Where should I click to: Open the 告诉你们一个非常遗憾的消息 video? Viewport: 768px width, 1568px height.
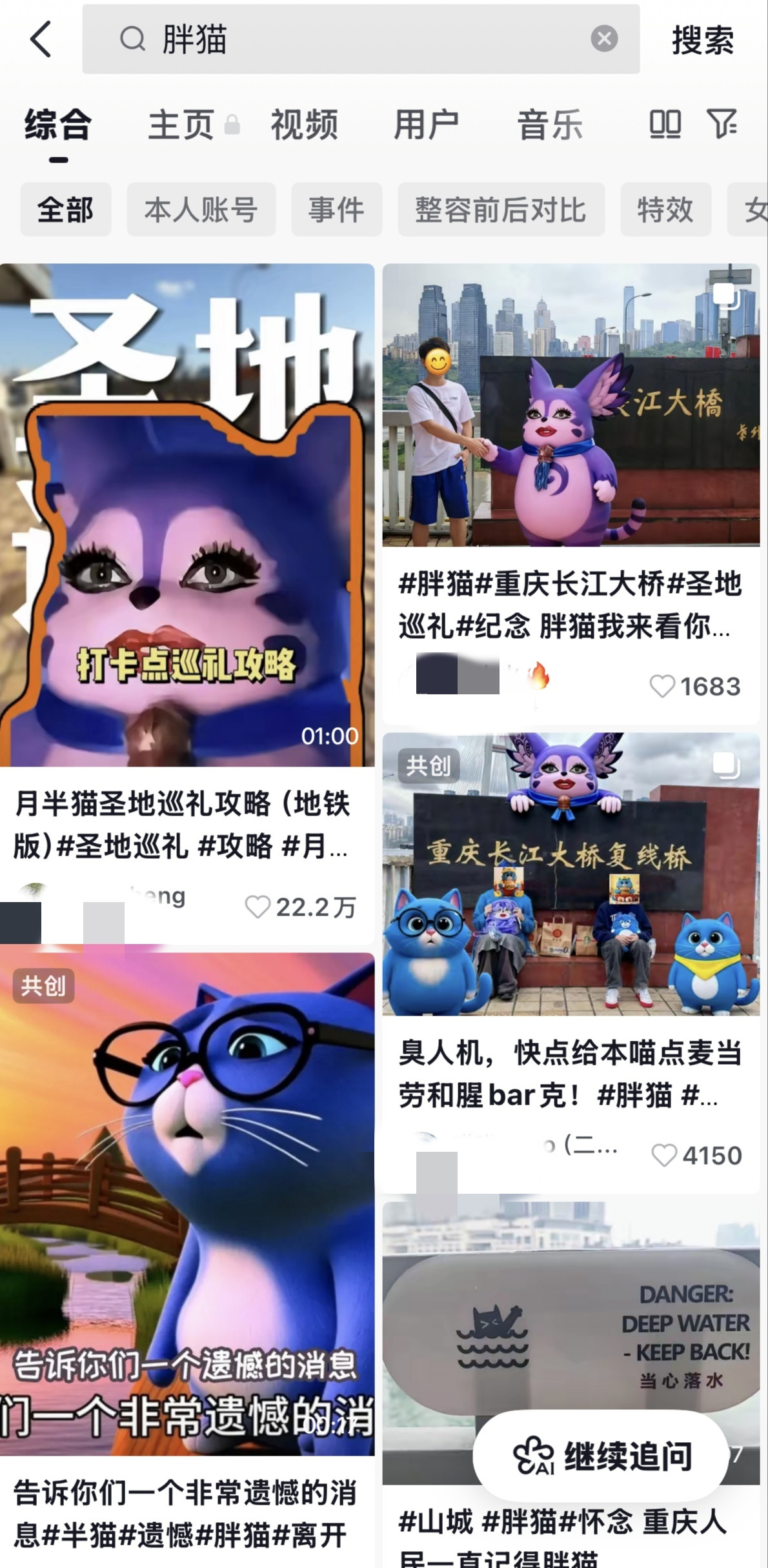click(x=187, y=1204)
